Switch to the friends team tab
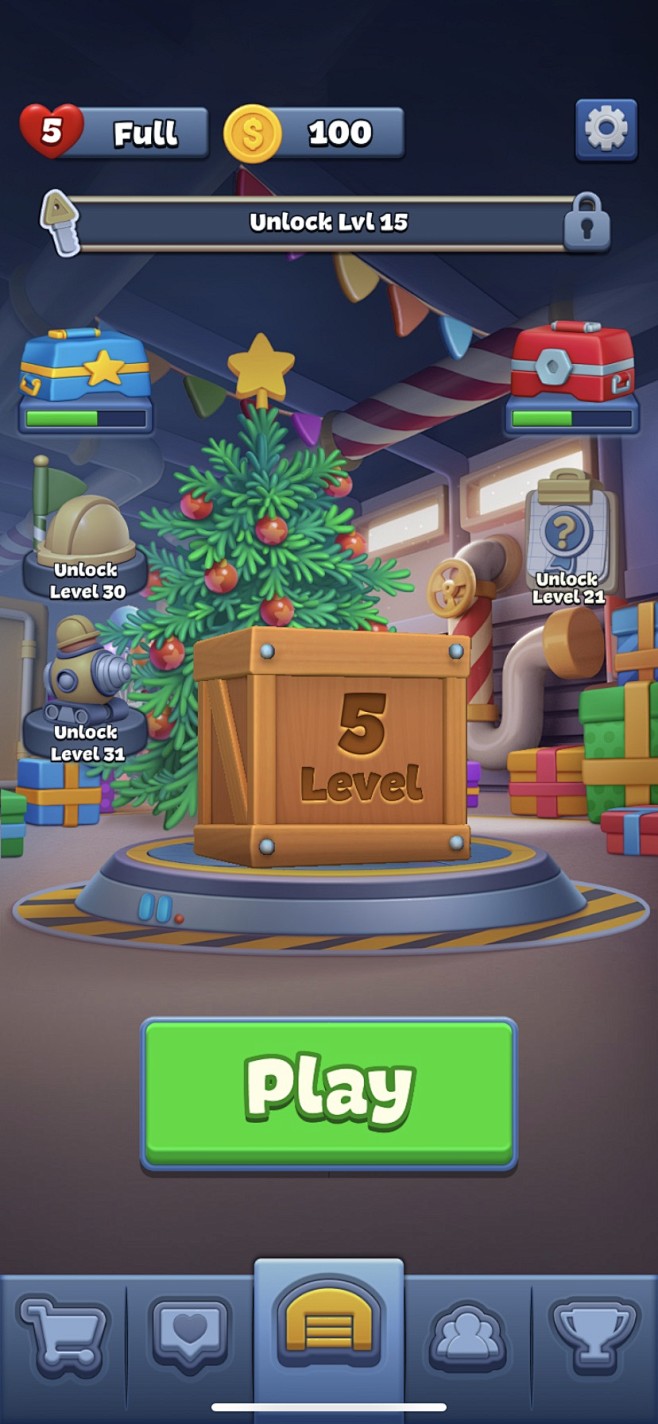 (467, 1335)
